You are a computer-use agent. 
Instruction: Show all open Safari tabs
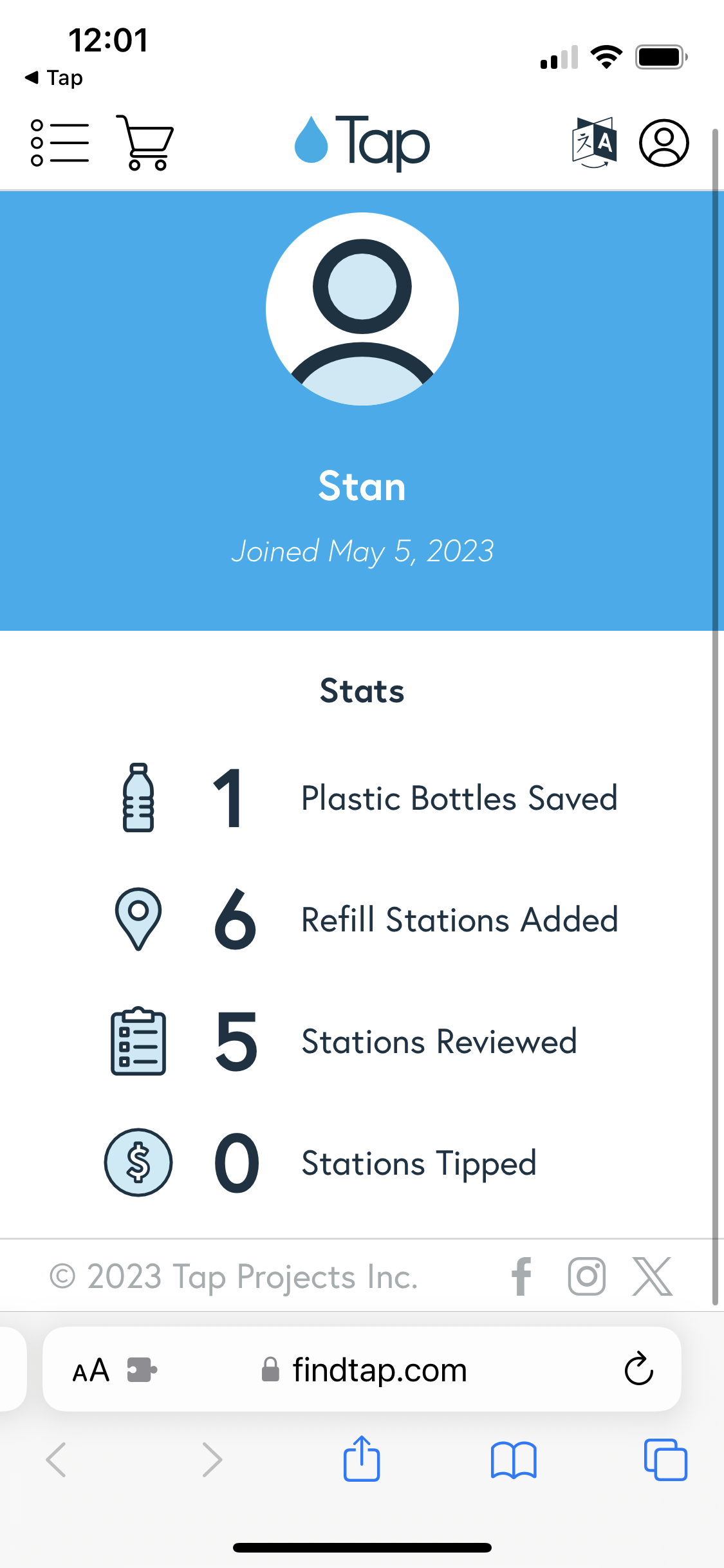(x=665, y=1459)
